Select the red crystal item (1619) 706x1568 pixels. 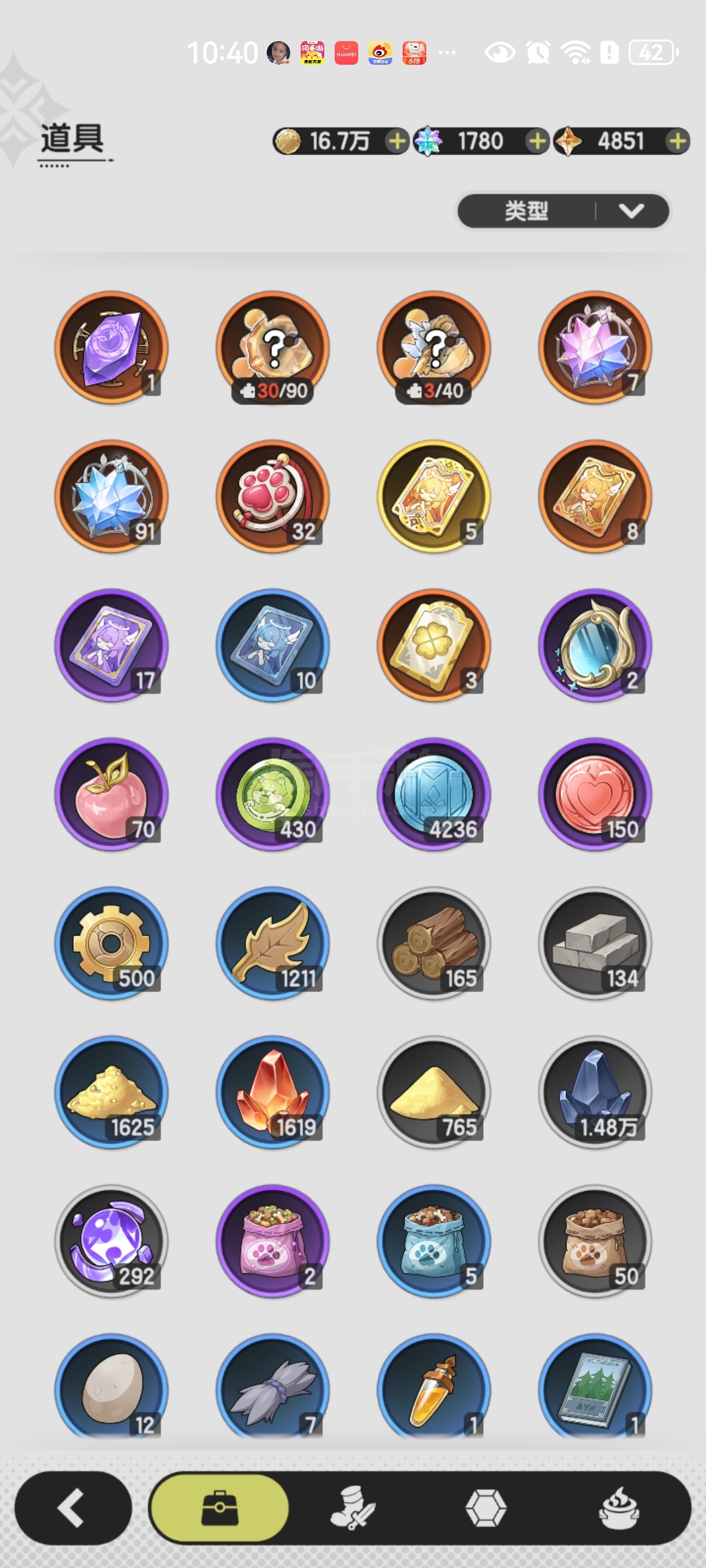pos(273,1092)
